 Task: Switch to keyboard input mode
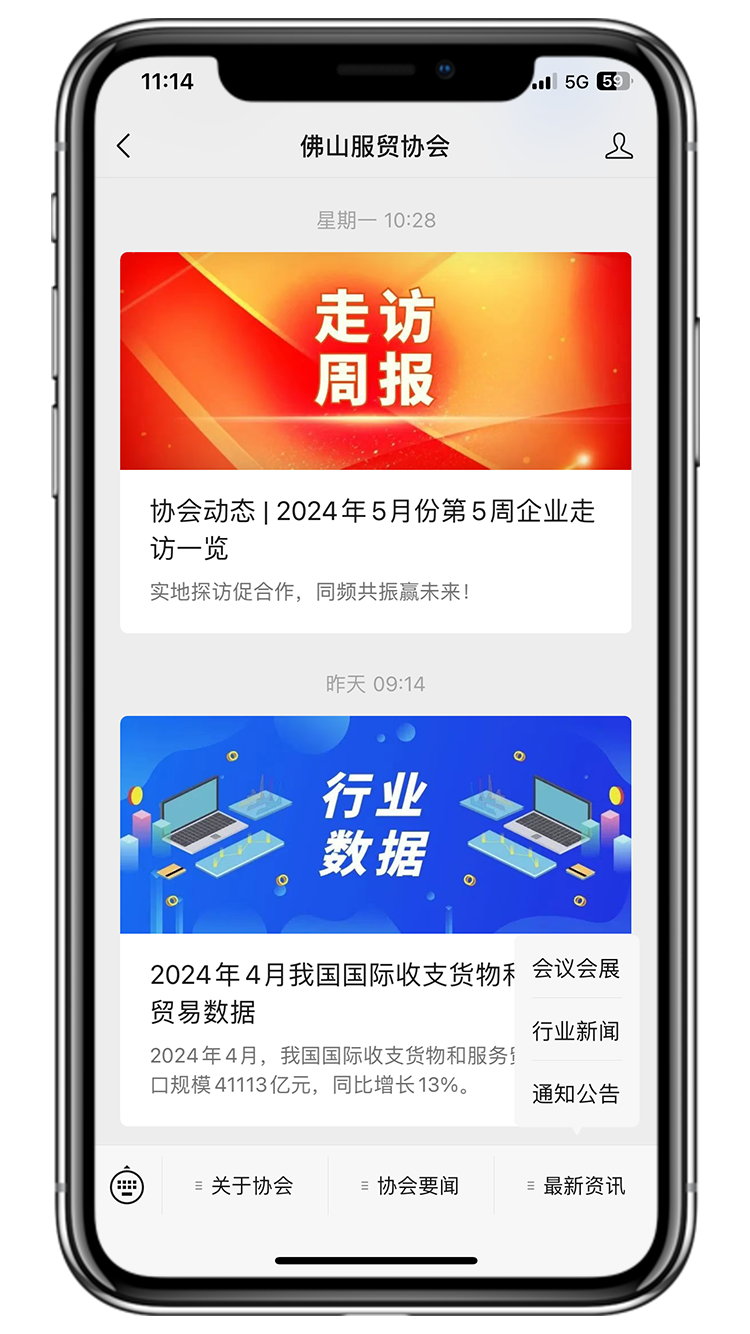pyautogui.click(x=127, y=1186)
